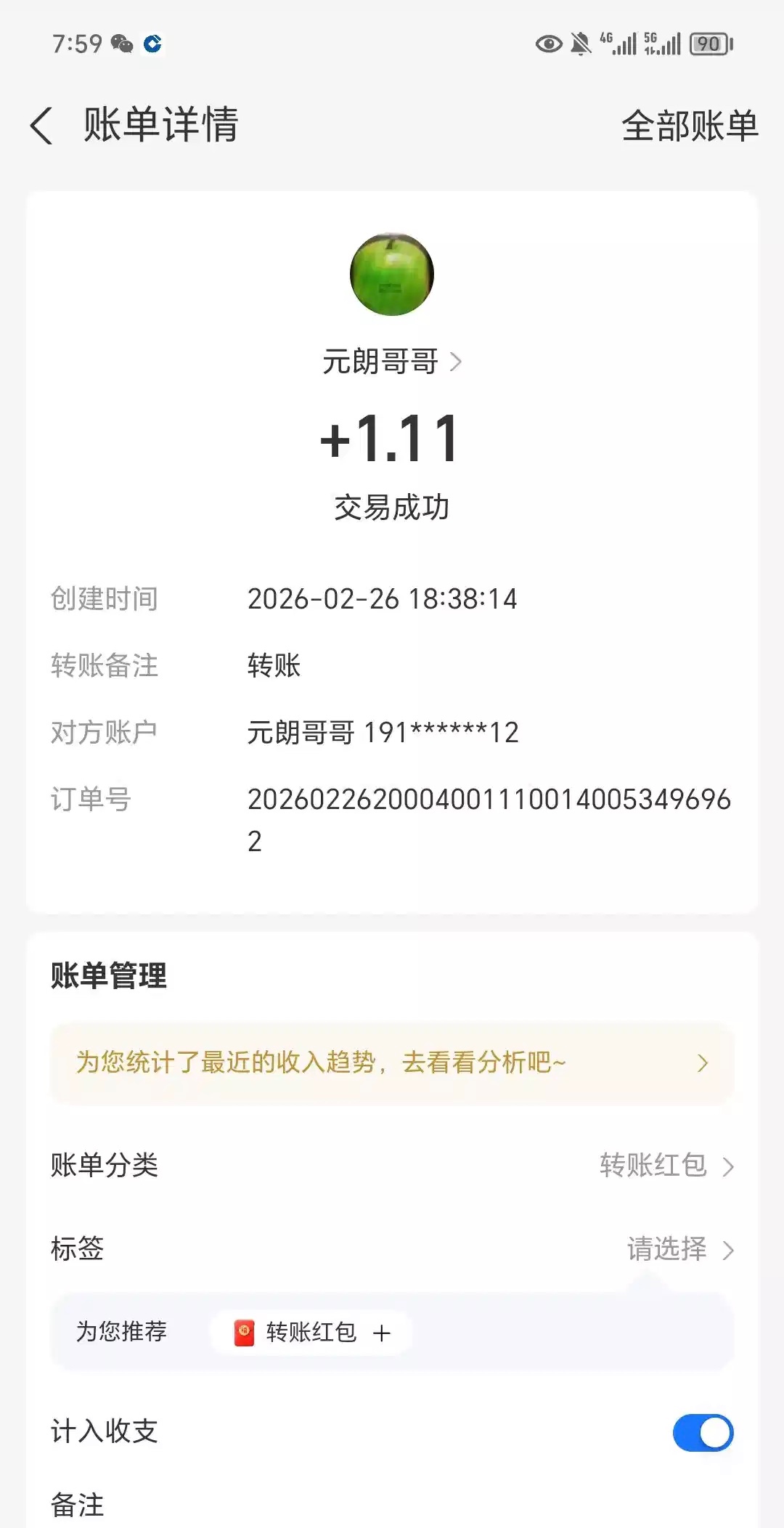The image size is (784, 1528).
Task: Open 元朗哥哥's profile via the name link
Action: pos(392,361)
